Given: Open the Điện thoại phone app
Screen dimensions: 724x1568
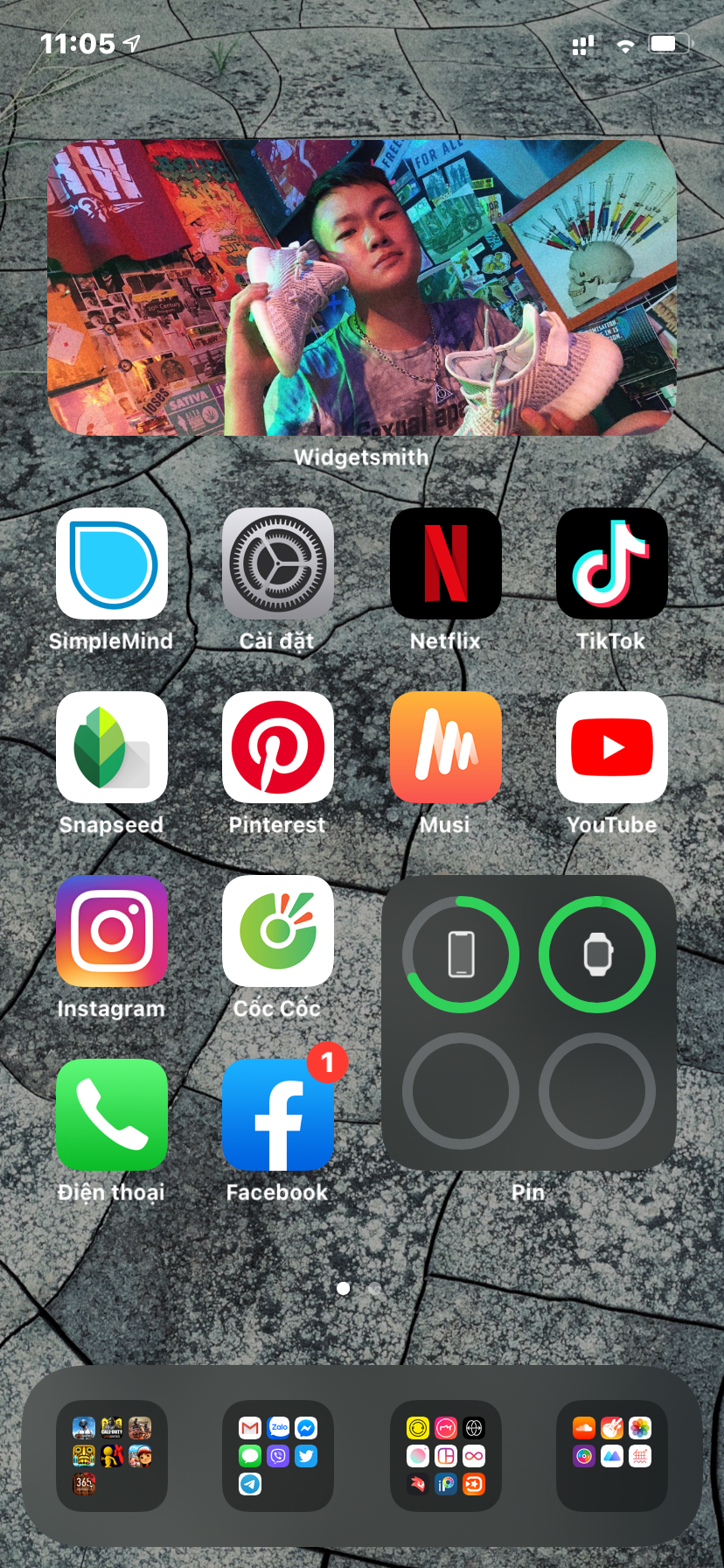Looking at the screenshot, I should pos(112,1115).
